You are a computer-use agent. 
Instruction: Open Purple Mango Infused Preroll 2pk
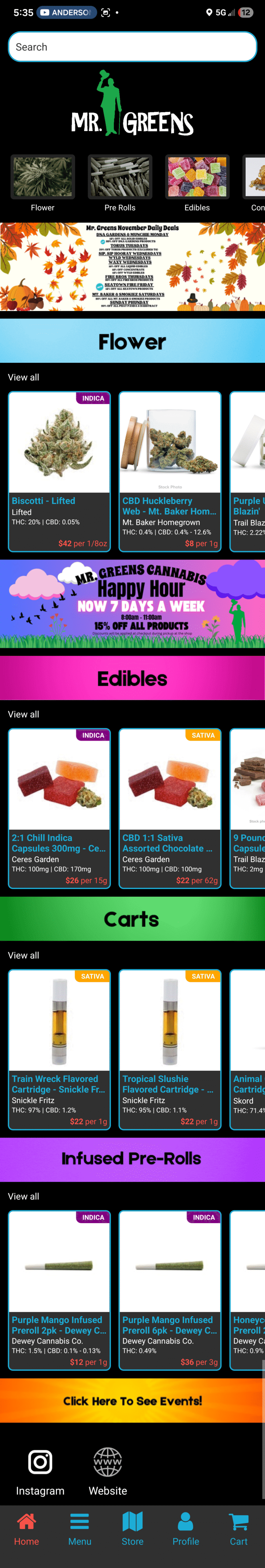point(59,1290)
